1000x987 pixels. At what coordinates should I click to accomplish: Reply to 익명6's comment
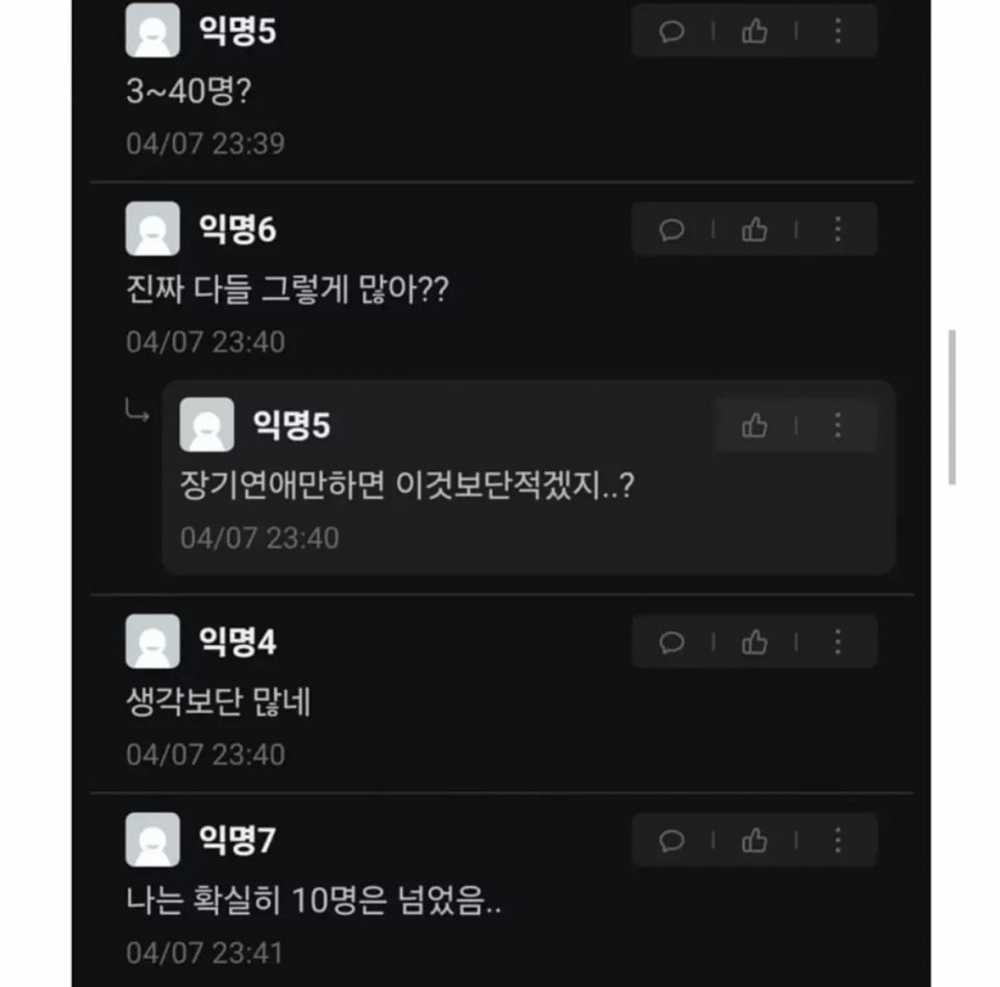point(672,230)
